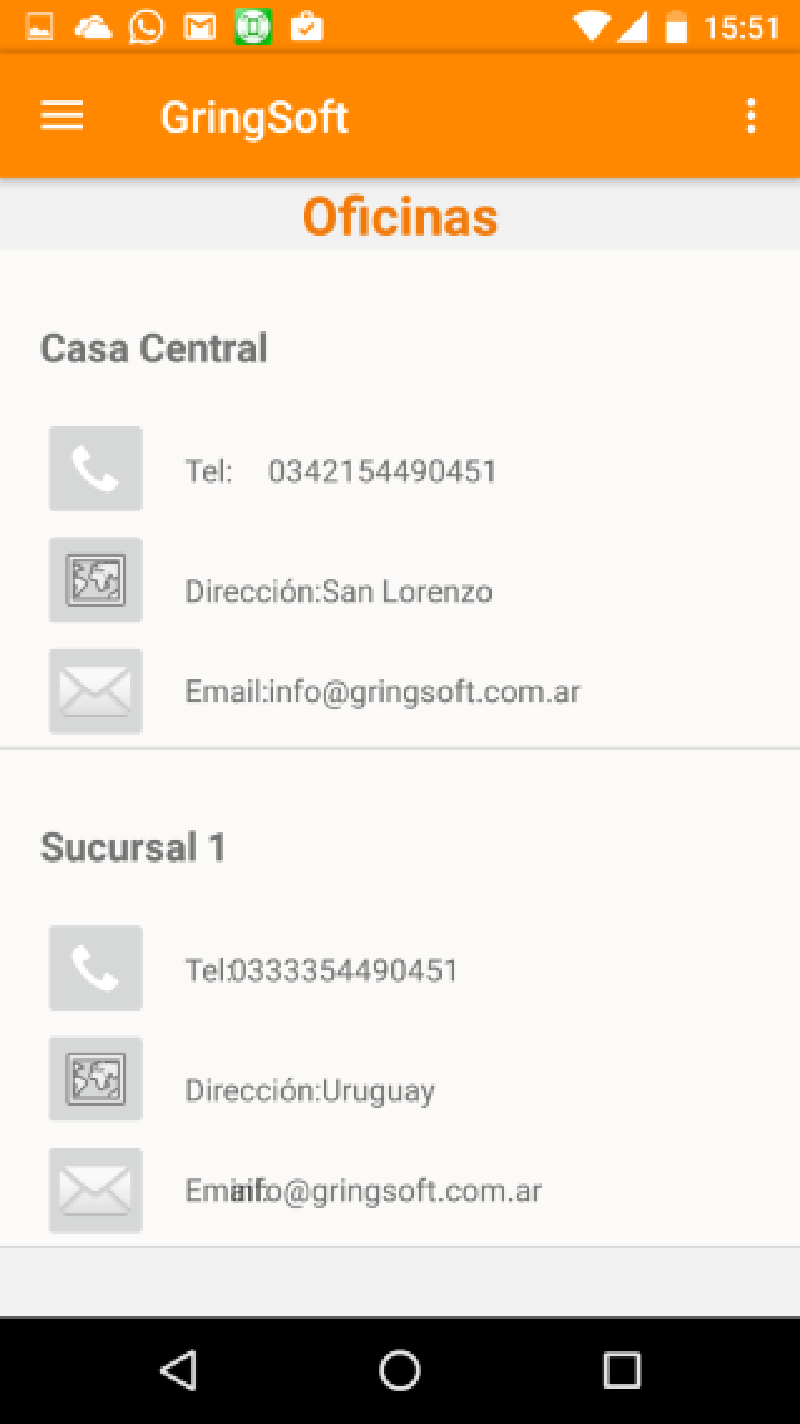Email Sucursal 1 via the envelope icon
Image resolution: width=800 pixels, height=1424 pixels.
[x=96, y=1190]
